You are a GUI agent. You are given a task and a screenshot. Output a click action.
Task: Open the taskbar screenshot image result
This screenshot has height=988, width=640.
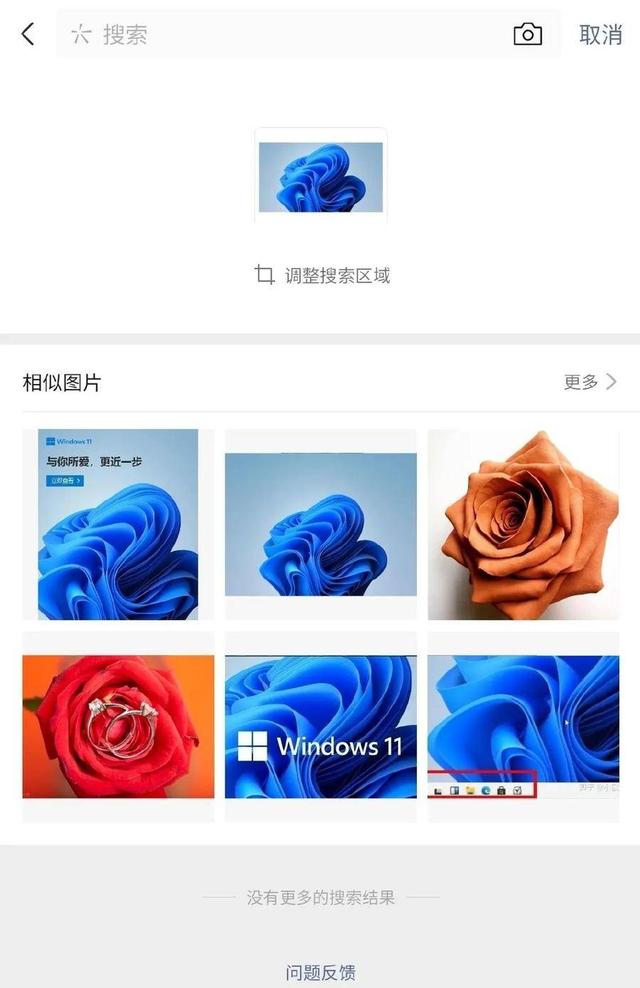coord(524,726)
